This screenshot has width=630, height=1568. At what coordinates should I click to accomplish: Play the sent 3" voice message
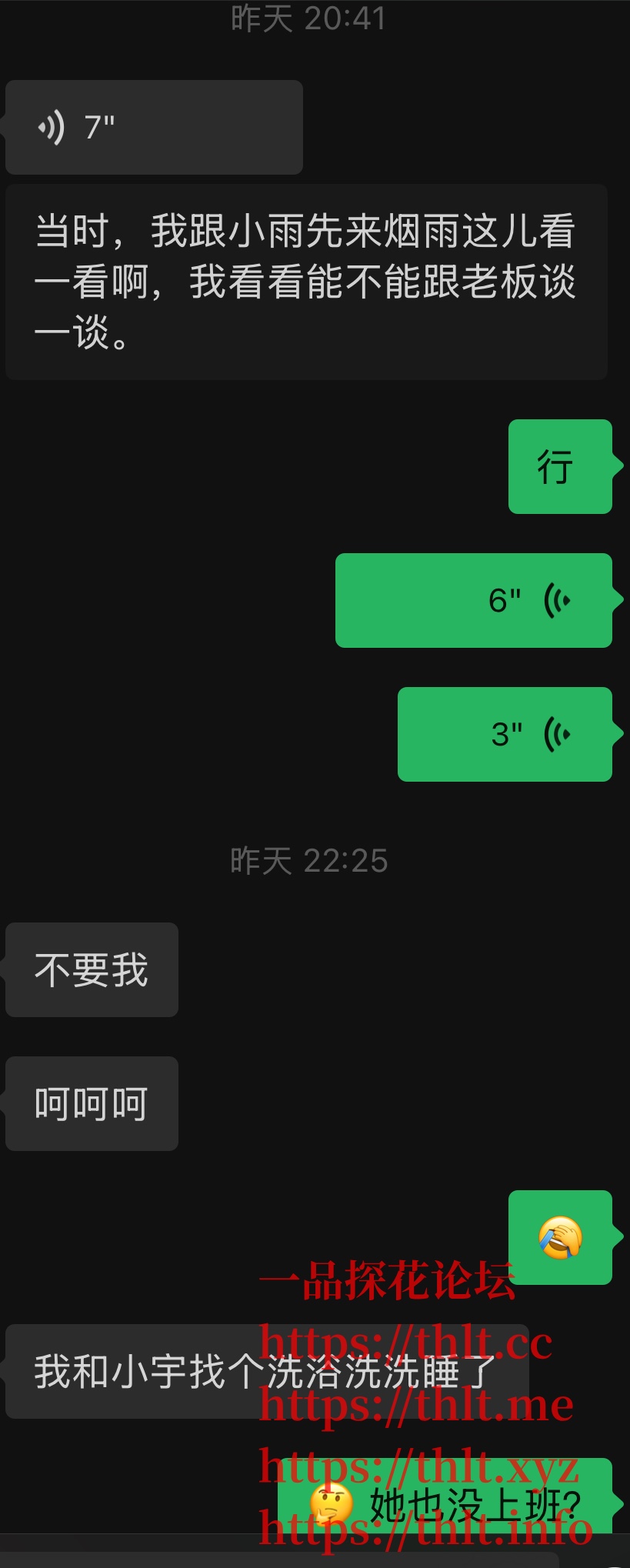pos(504,734)
